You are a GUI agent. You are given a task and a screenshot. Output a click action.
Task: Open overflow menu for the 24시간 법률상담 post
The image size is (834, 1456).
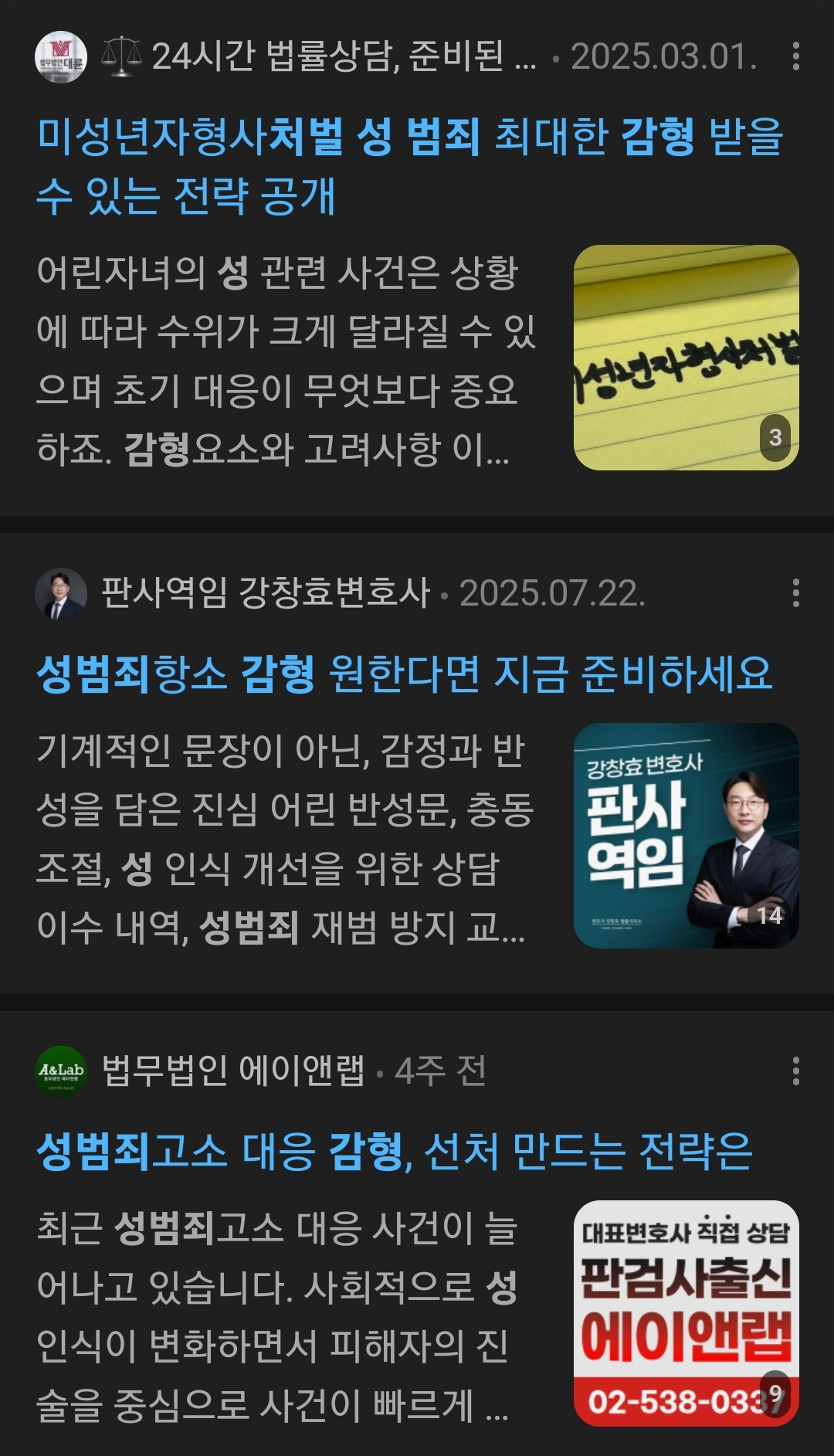click(795, 56)
